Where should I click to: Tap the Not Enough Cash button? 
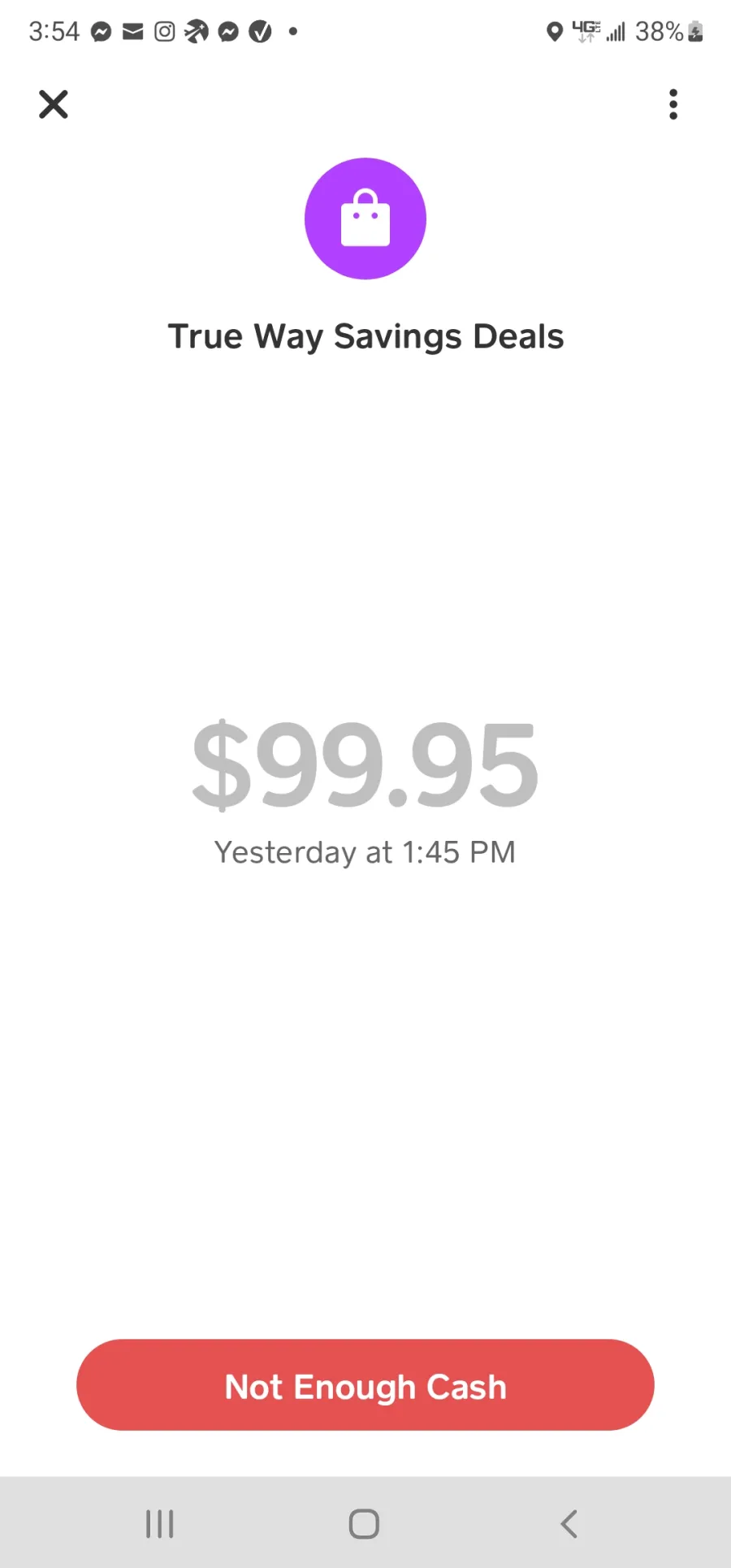point(365,1385)
